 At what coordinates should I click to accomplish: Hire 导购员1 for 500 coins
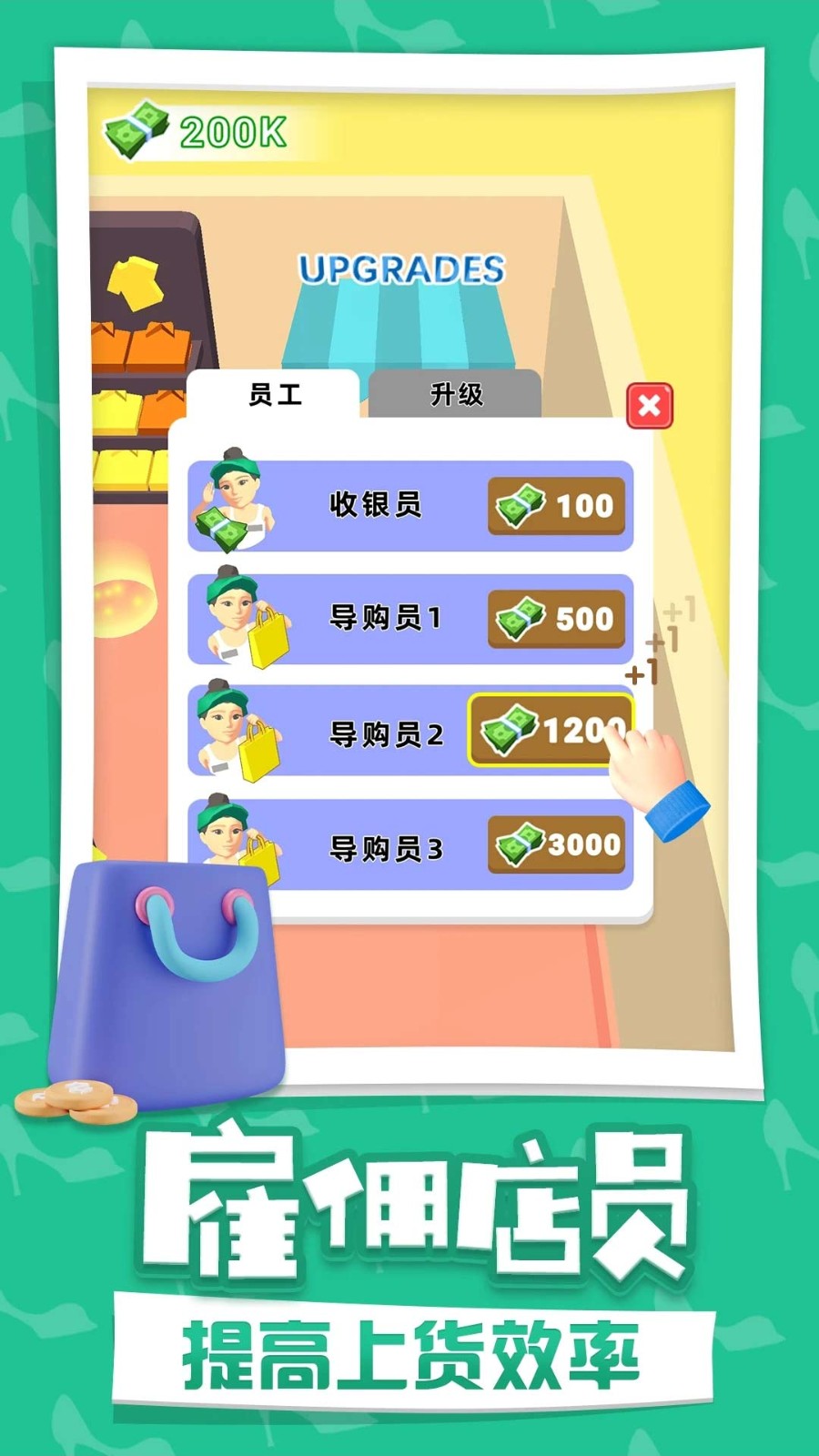(553, 620)
